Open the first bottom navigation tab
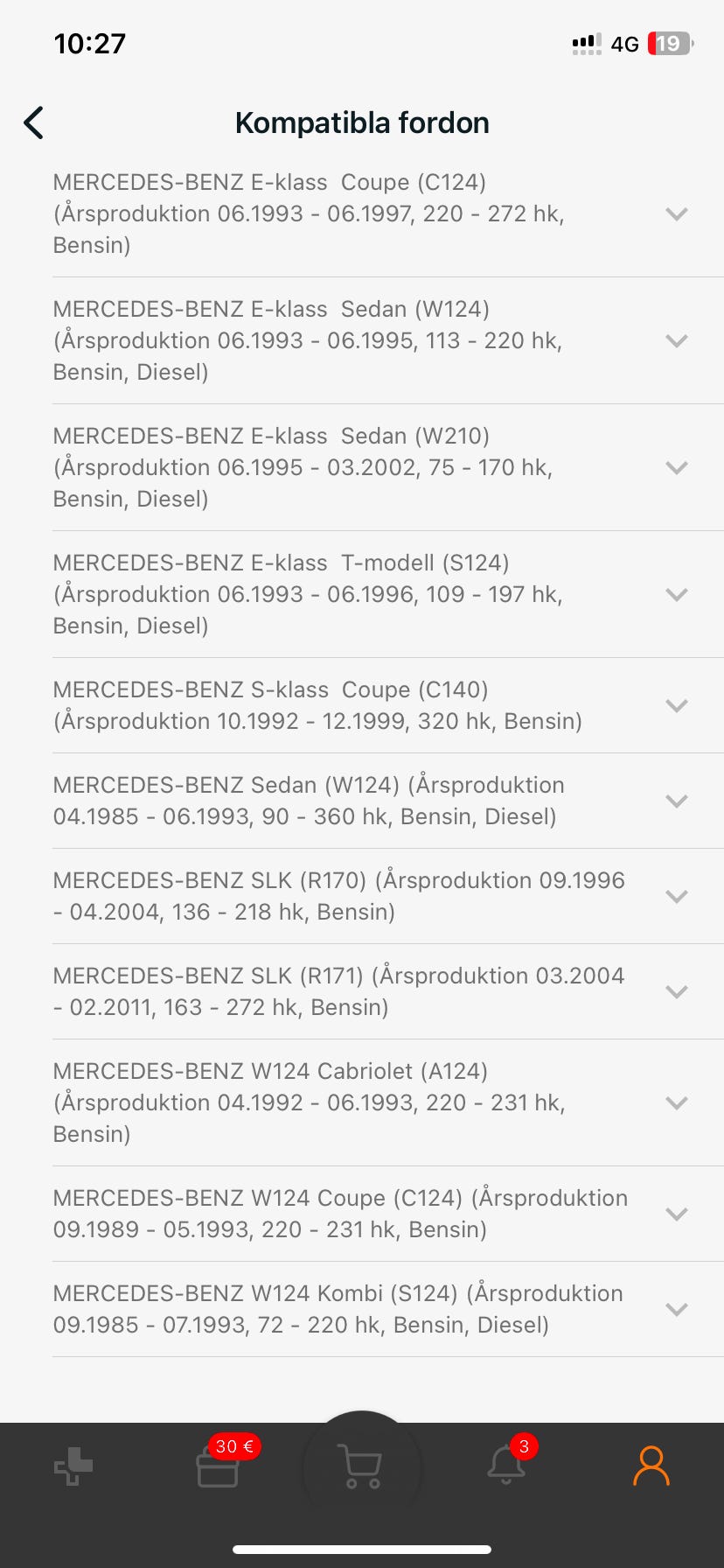This screenshot has width=724, height=1568. click(x=73, y=1466)
